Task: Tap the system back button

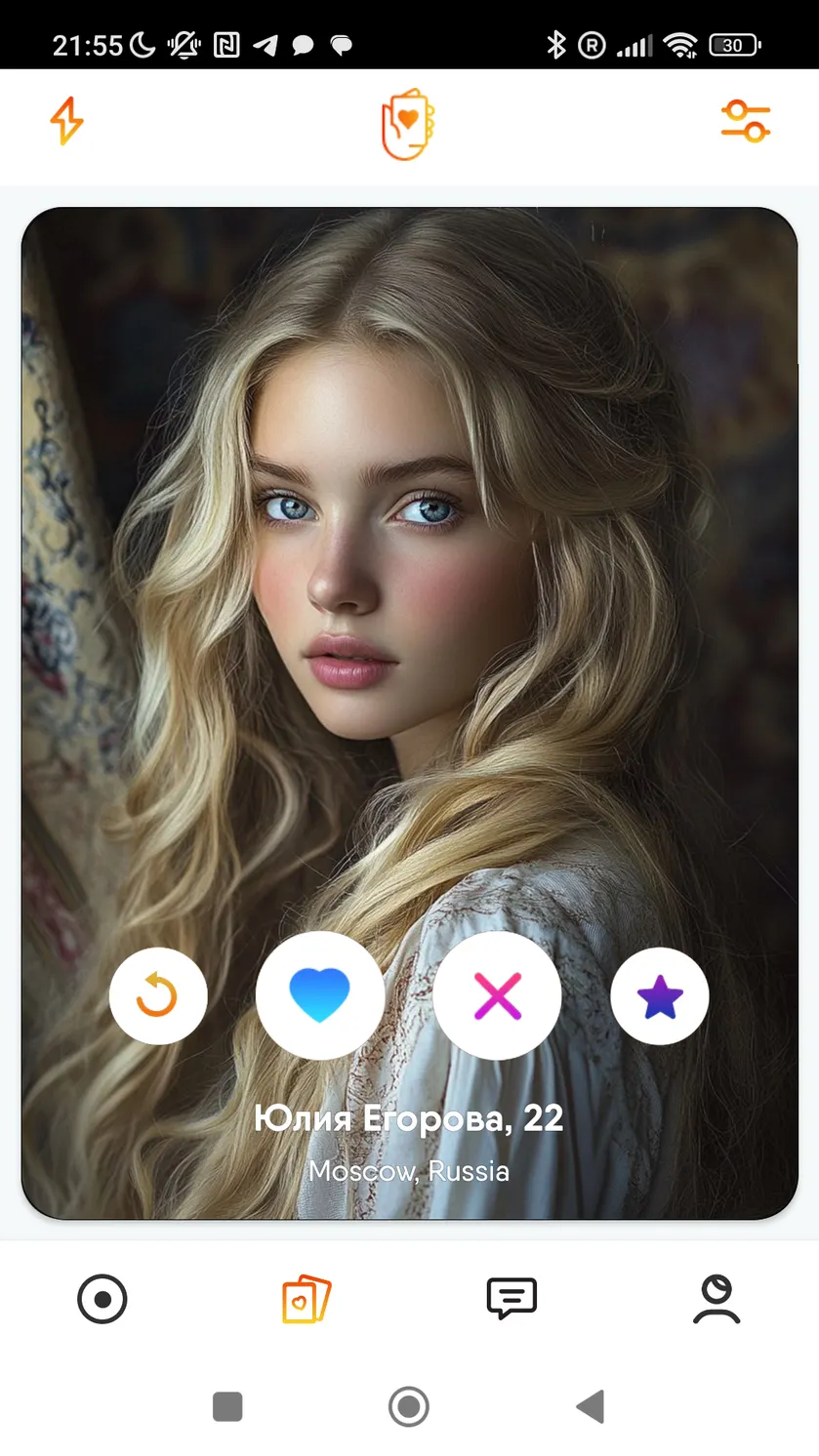Action: tap(591, 1406)
